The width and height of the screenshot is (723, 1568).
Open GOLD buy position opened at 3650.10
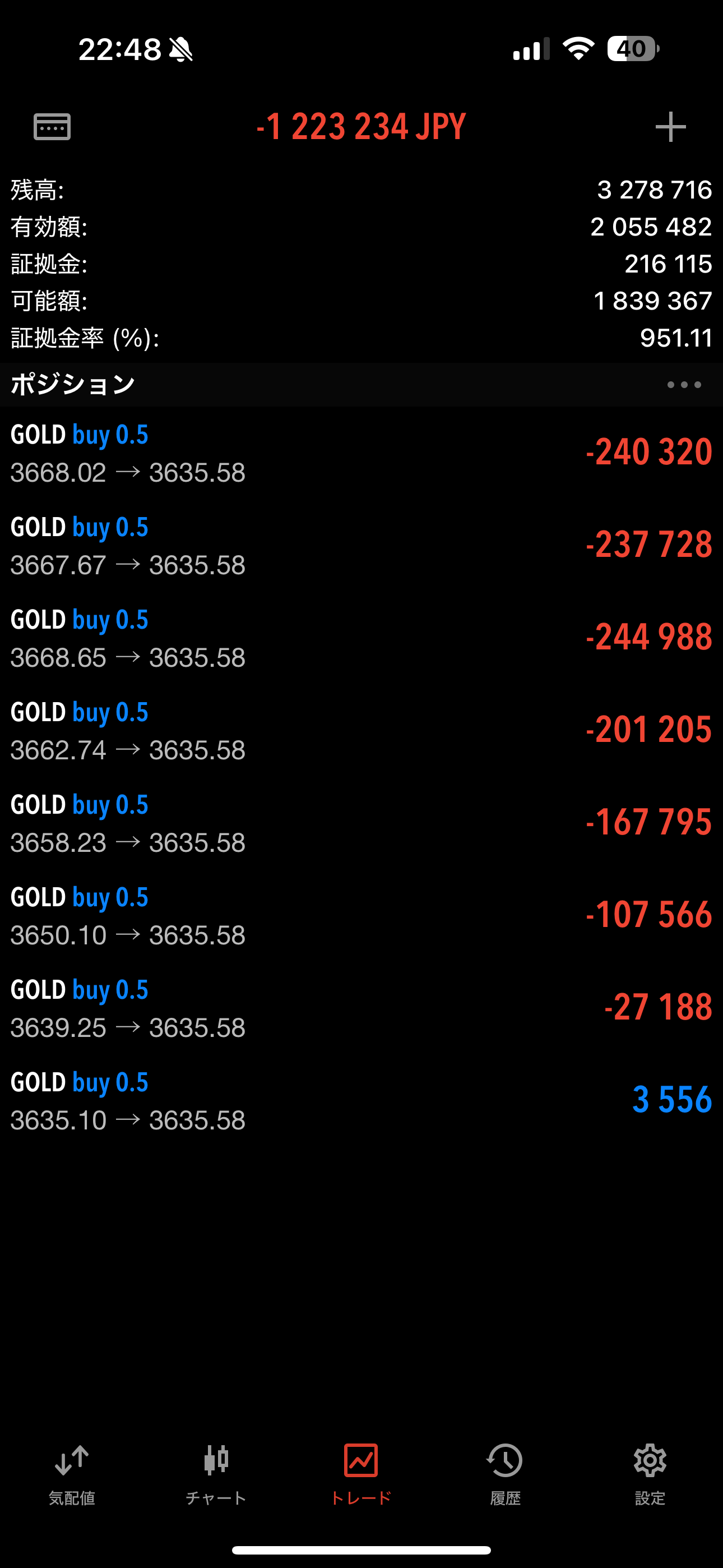coord(361,915)
